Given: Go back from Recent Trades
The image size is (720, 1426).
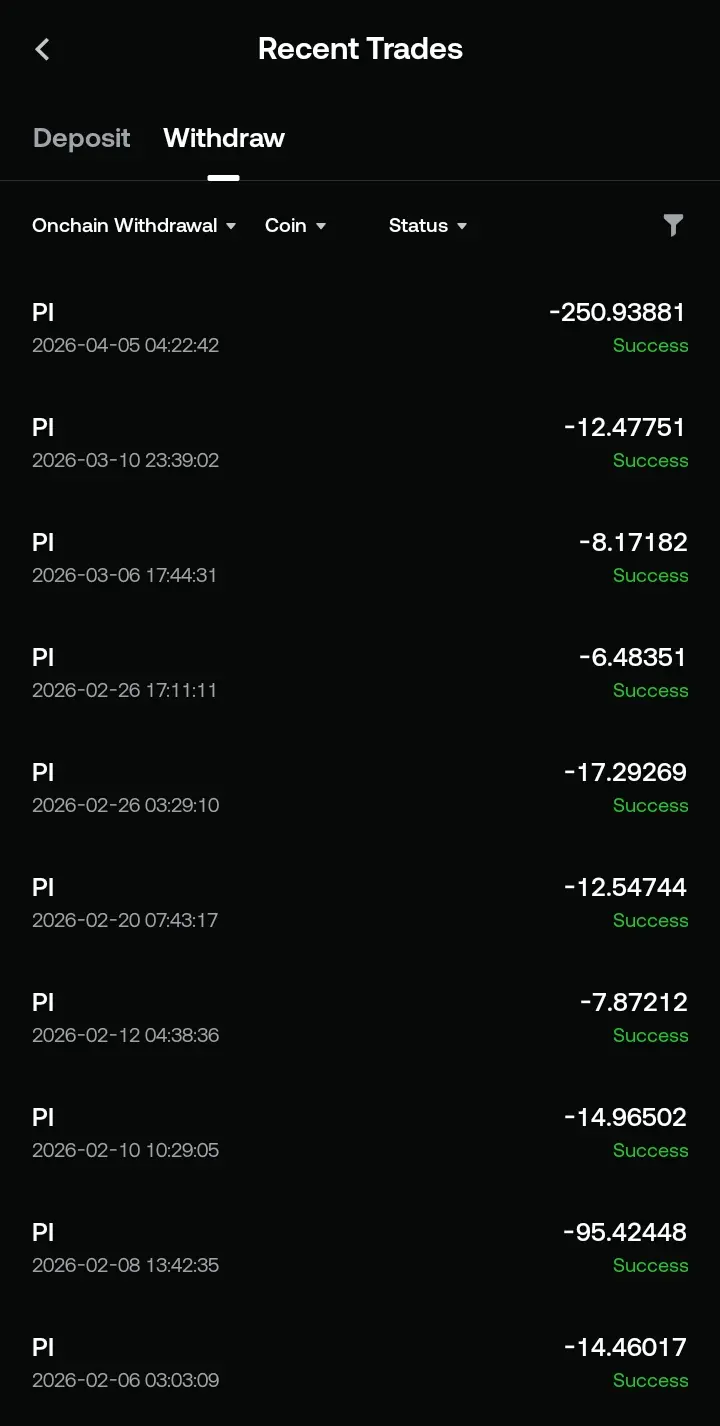Looking at the screenshot, I should (x=42, y=49).
